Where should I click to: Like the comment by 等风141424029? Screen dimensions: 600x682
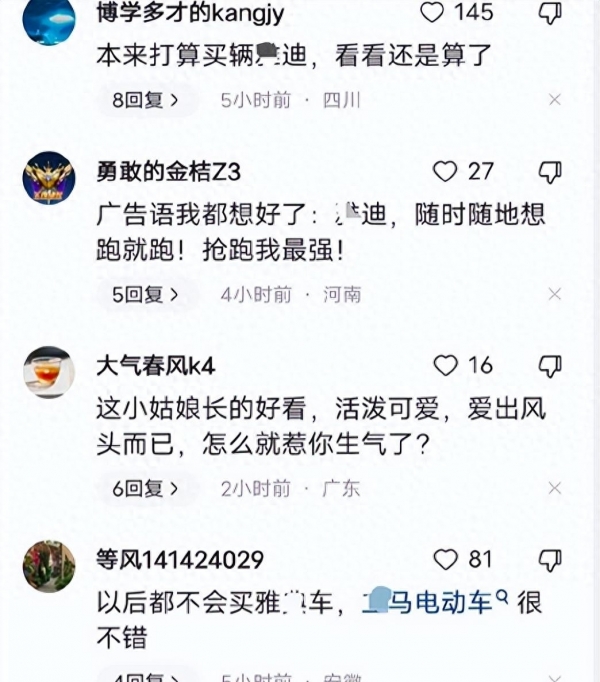[x=444, y=559]
